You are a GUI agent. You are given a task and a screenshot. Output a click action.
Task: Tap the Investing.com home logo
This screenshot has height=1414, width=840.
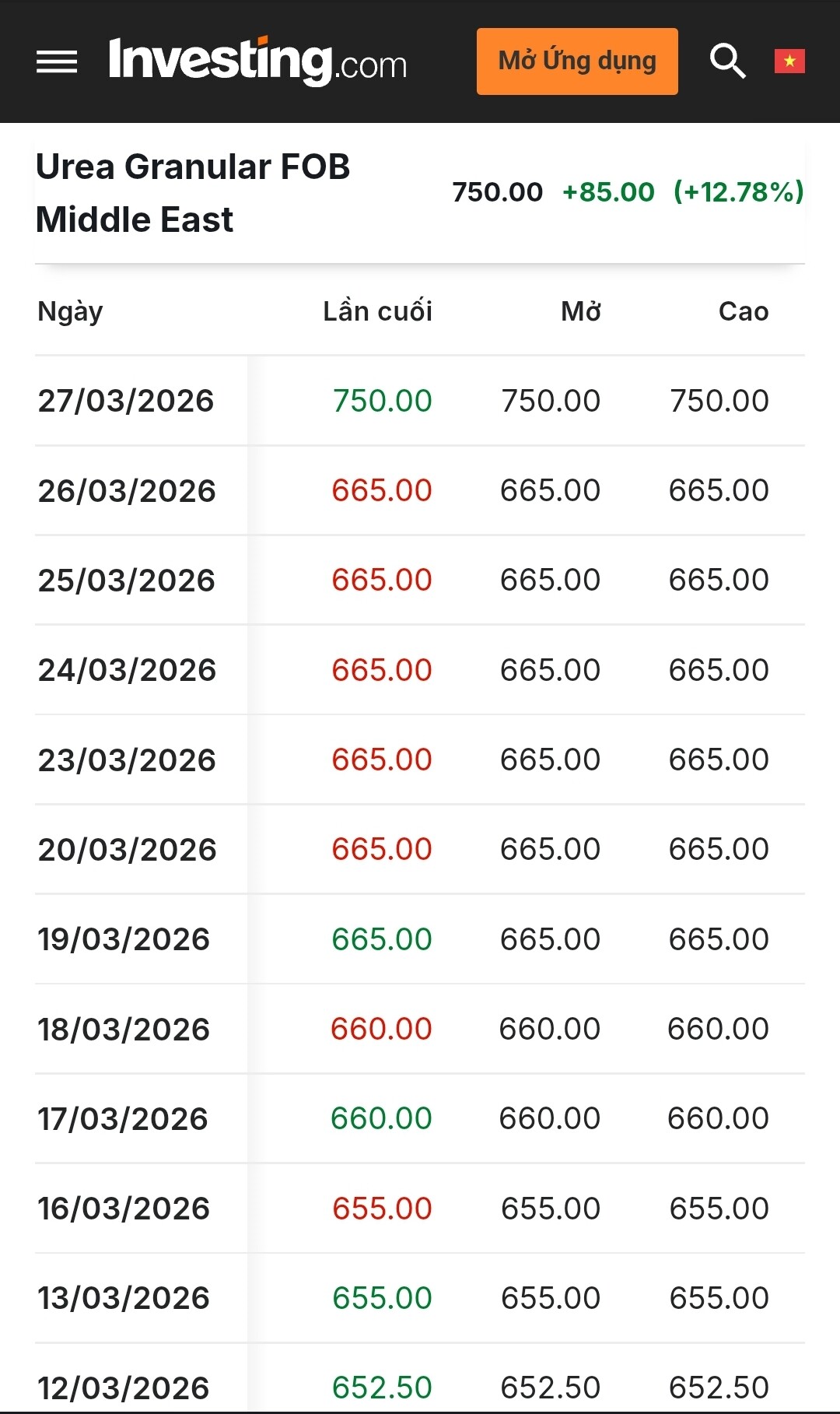point(257,61)
